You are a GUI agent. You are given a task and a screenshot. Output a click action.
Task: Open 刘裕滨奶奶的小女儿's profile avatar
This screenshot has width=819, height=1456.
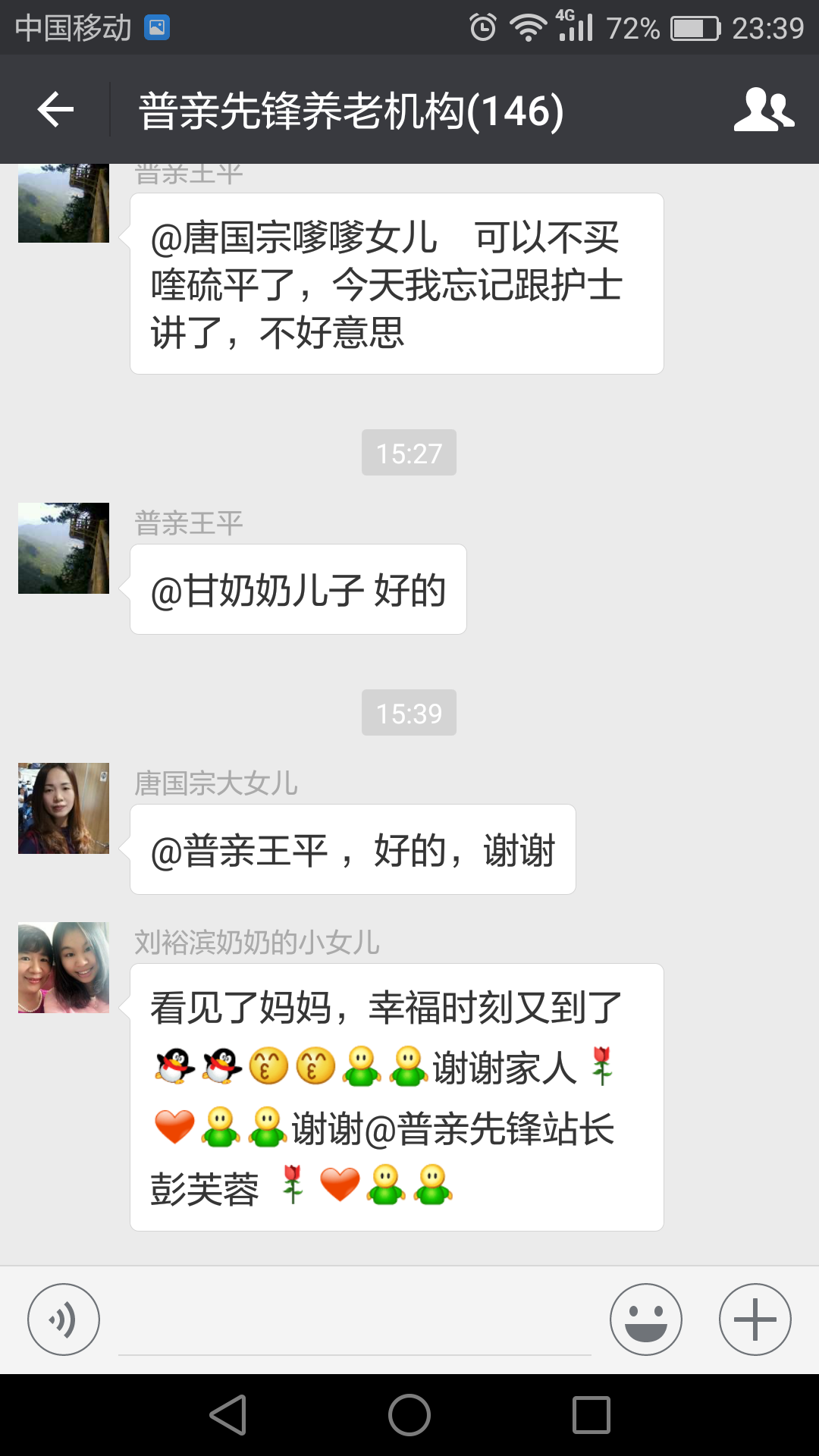(x=64, y=968)
